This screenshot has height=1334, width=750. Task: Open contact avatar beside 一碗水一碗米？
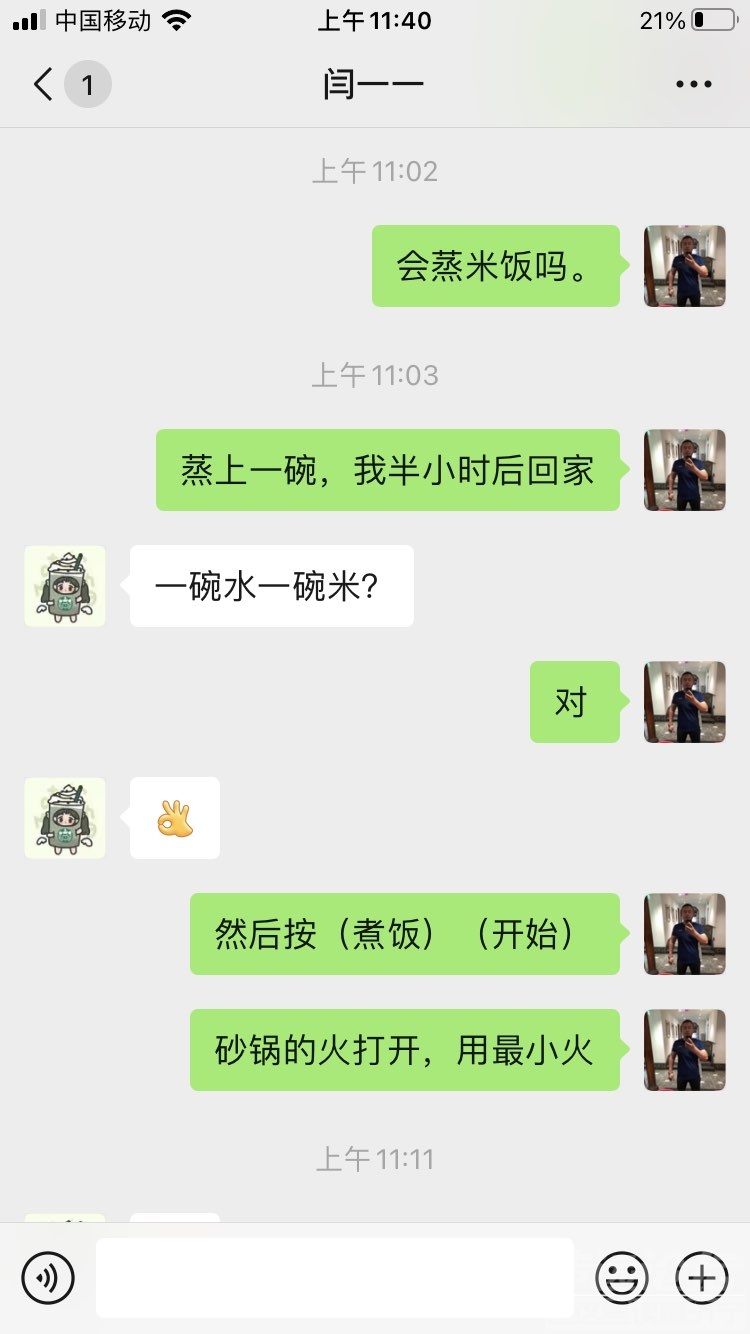(65, 587)
